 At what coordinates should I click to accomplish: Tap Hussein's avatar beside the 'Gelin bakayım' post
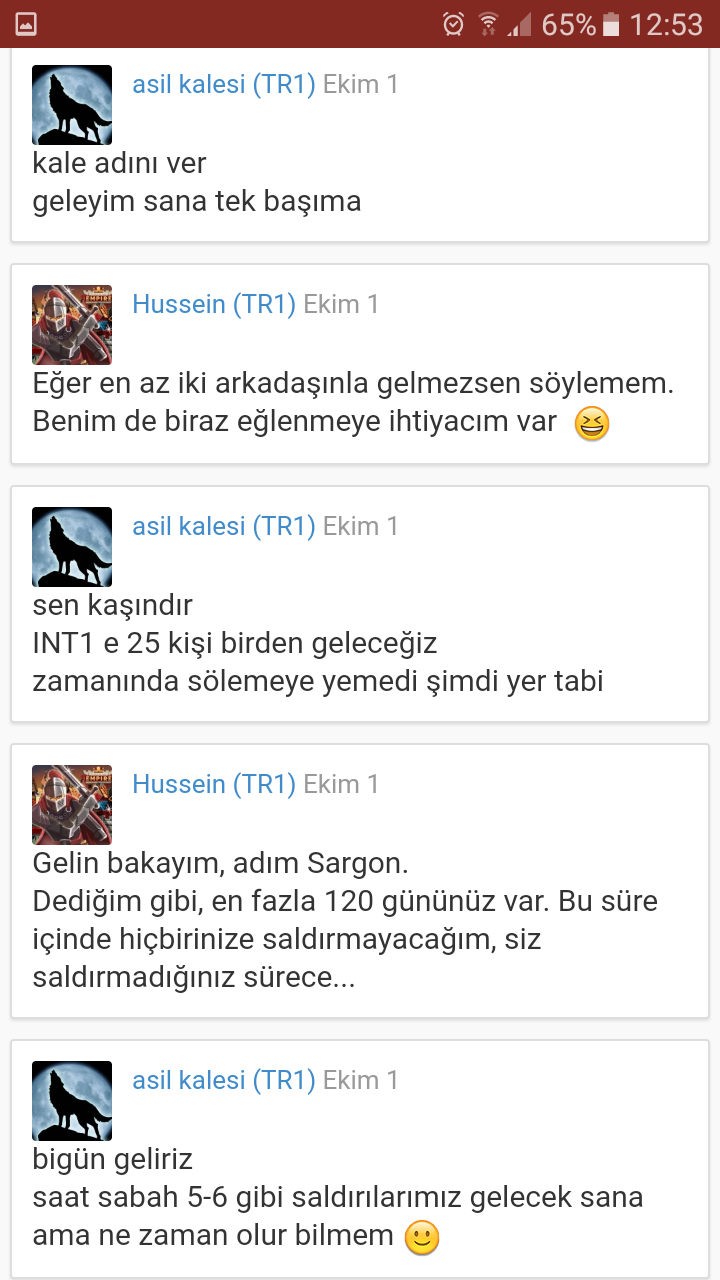(x=72, y=805)
